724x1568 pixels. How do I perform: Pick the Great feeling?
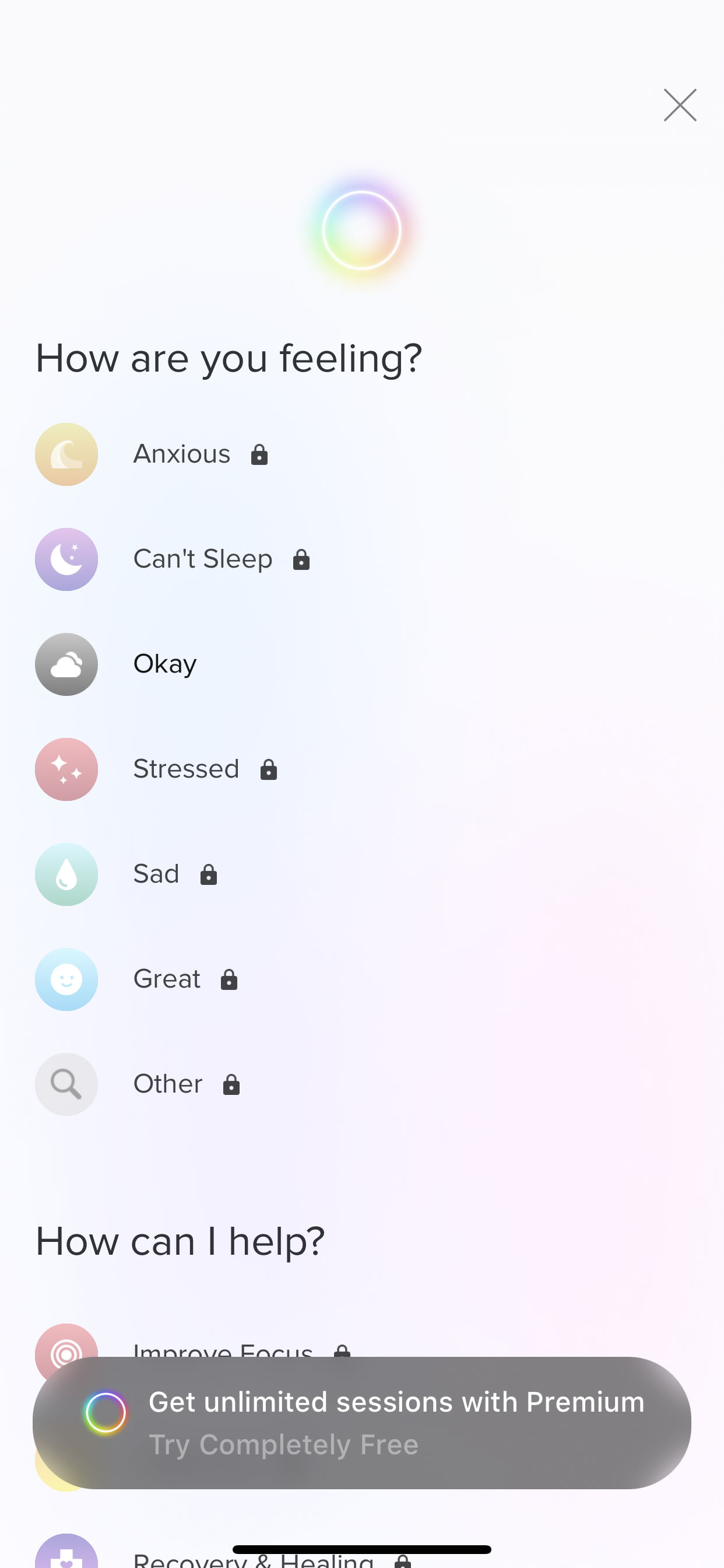tap(361, 979)
